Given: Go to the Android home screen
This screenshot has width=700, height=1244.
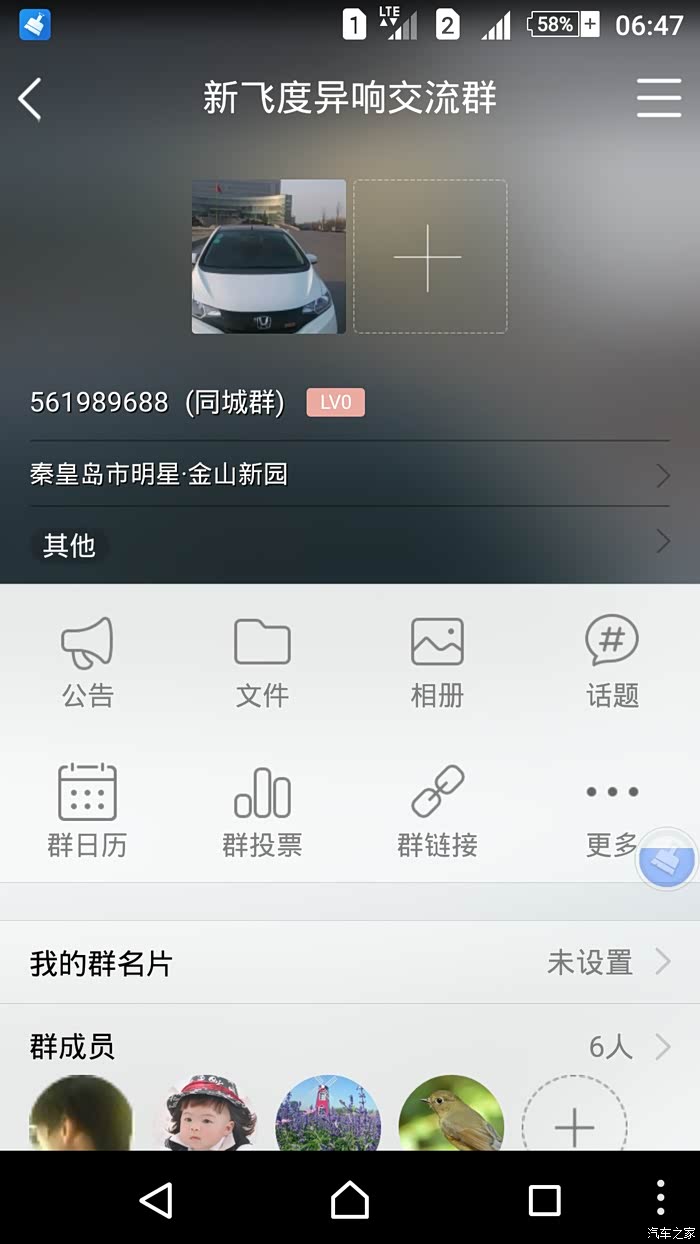Looking at the screenshot, I should pos(350,1199).
